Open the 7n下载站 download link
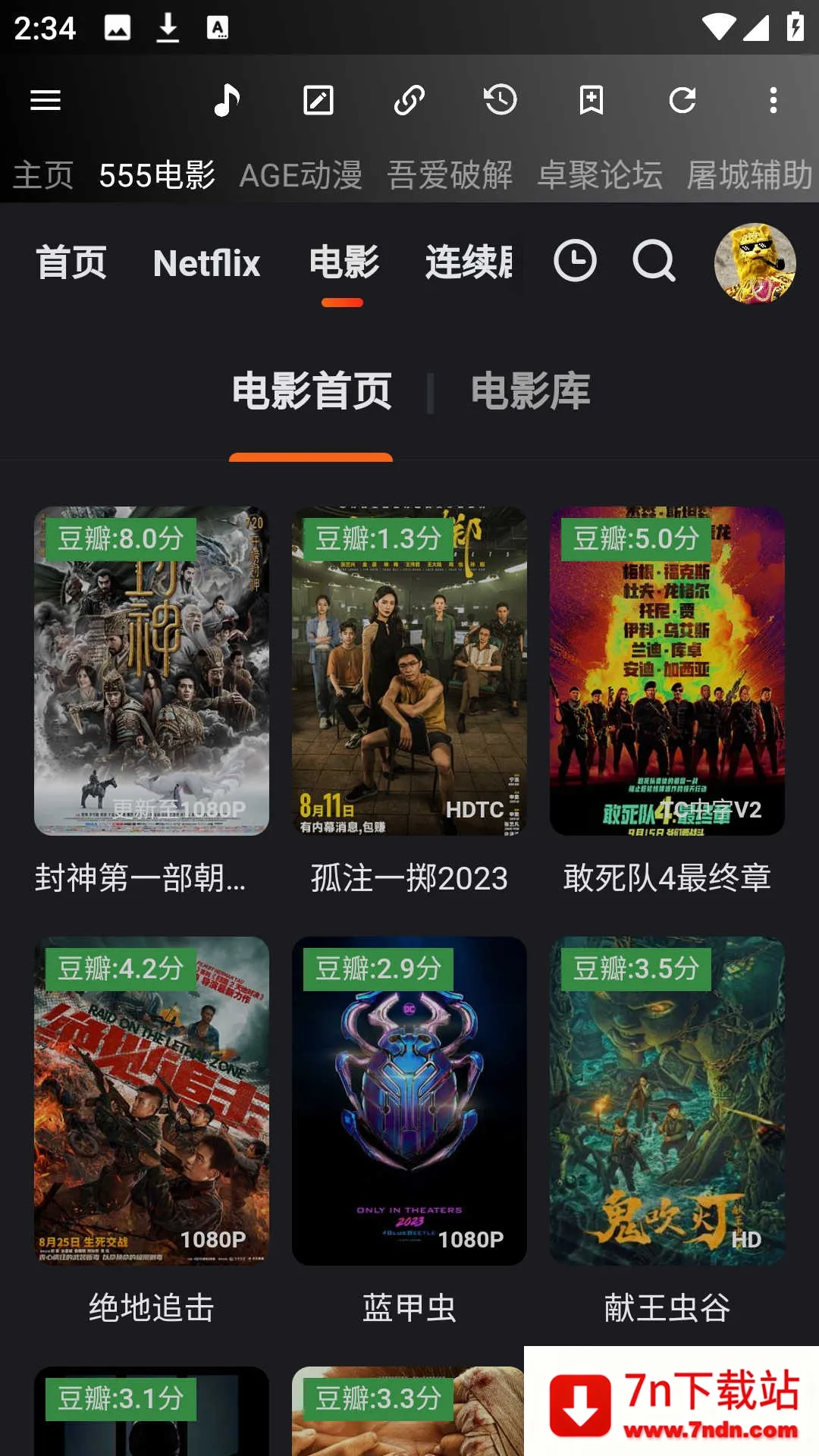The image size is (819, 1456). point(671,1408)
